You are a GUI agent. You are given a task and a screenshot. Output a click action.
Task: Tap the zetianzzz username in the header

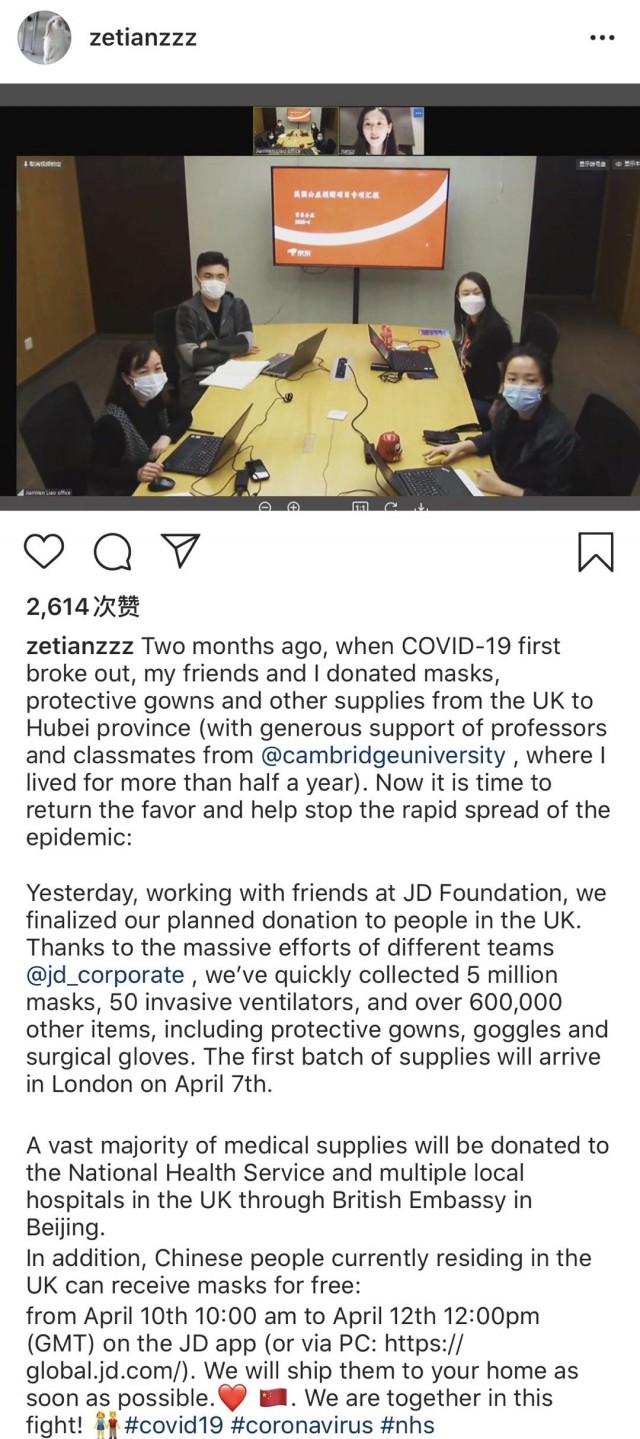143,38
